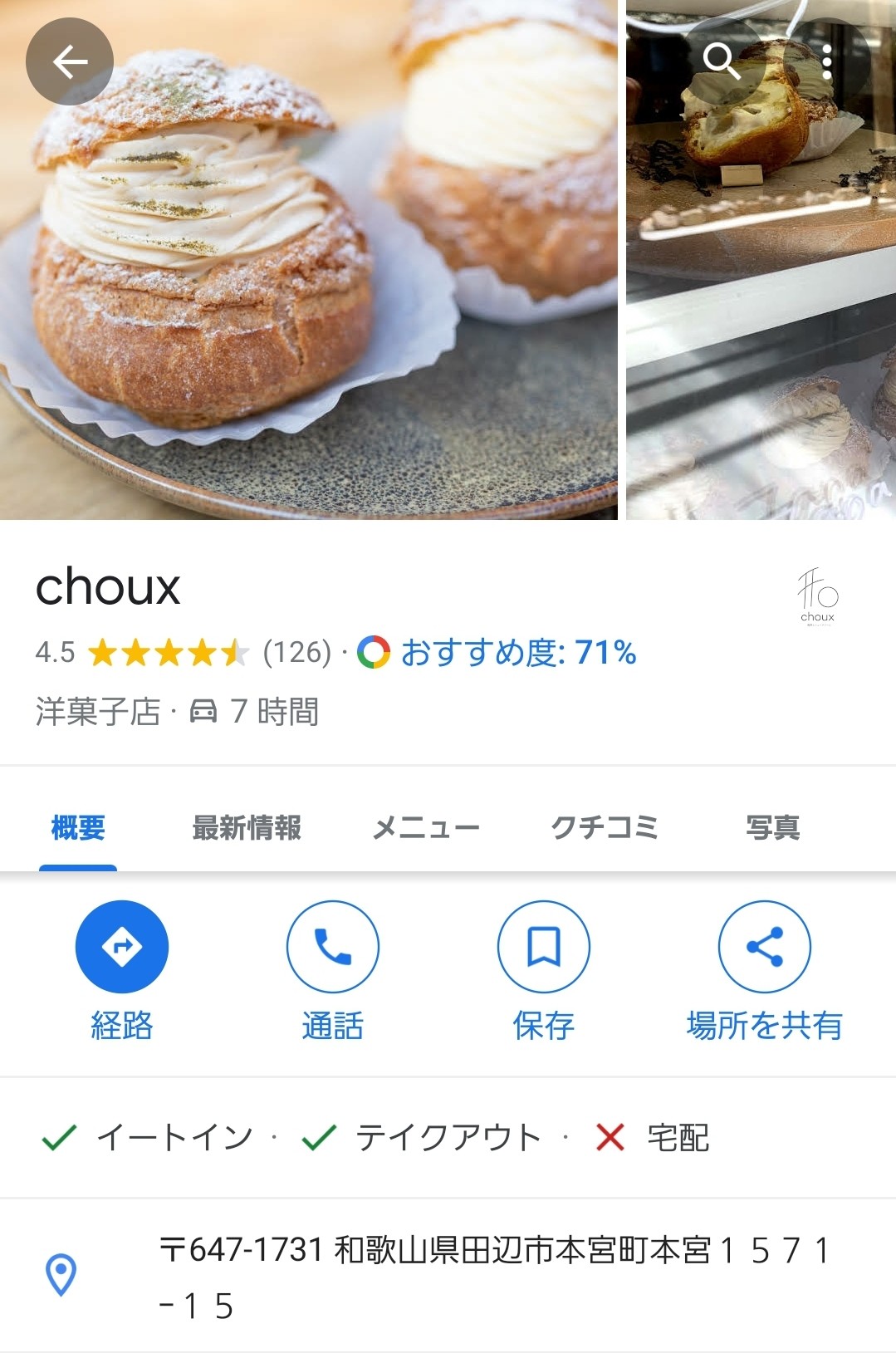Go back using the top-left arrow

70,61
